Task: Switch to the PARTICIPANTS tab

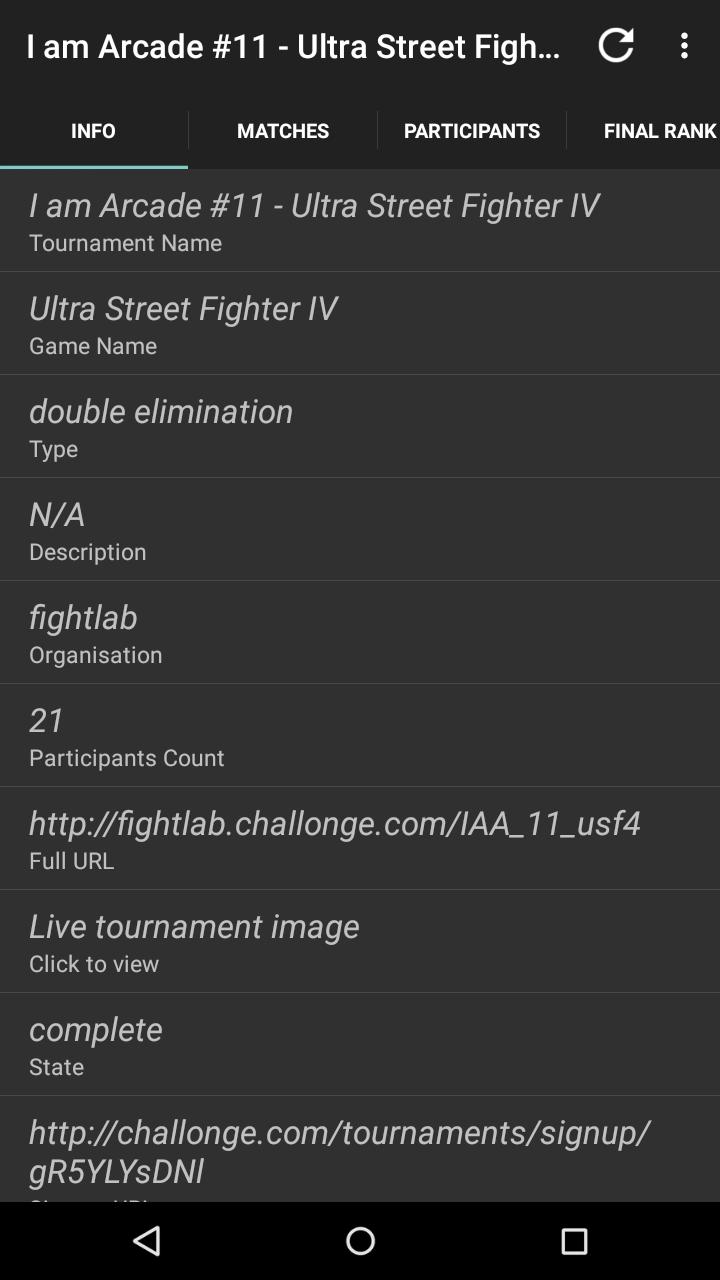Action: [x=471, y=130]
